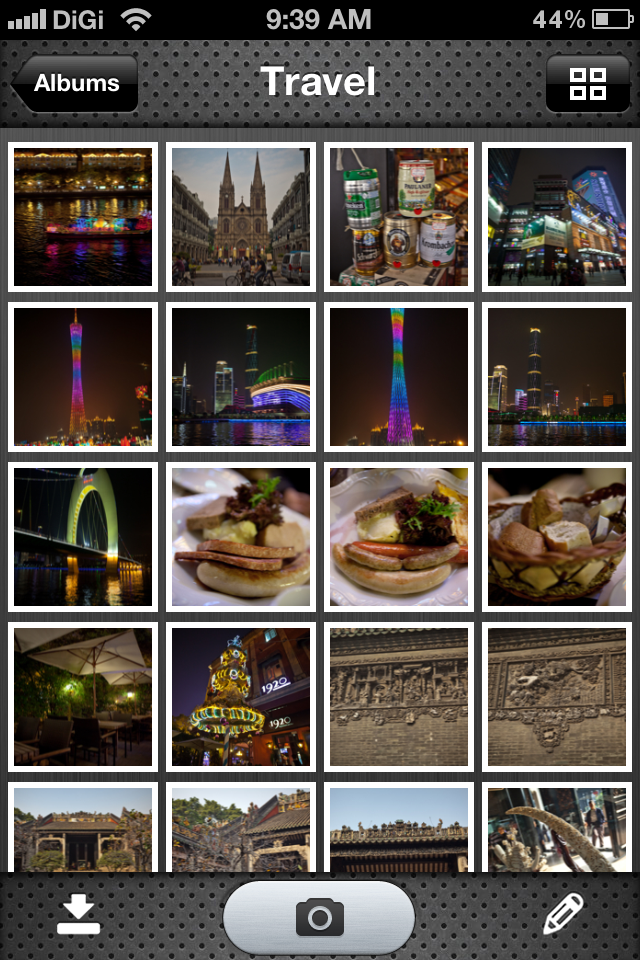
Task: Tap the pencil edit icon
Action: [x=562, y=916]
